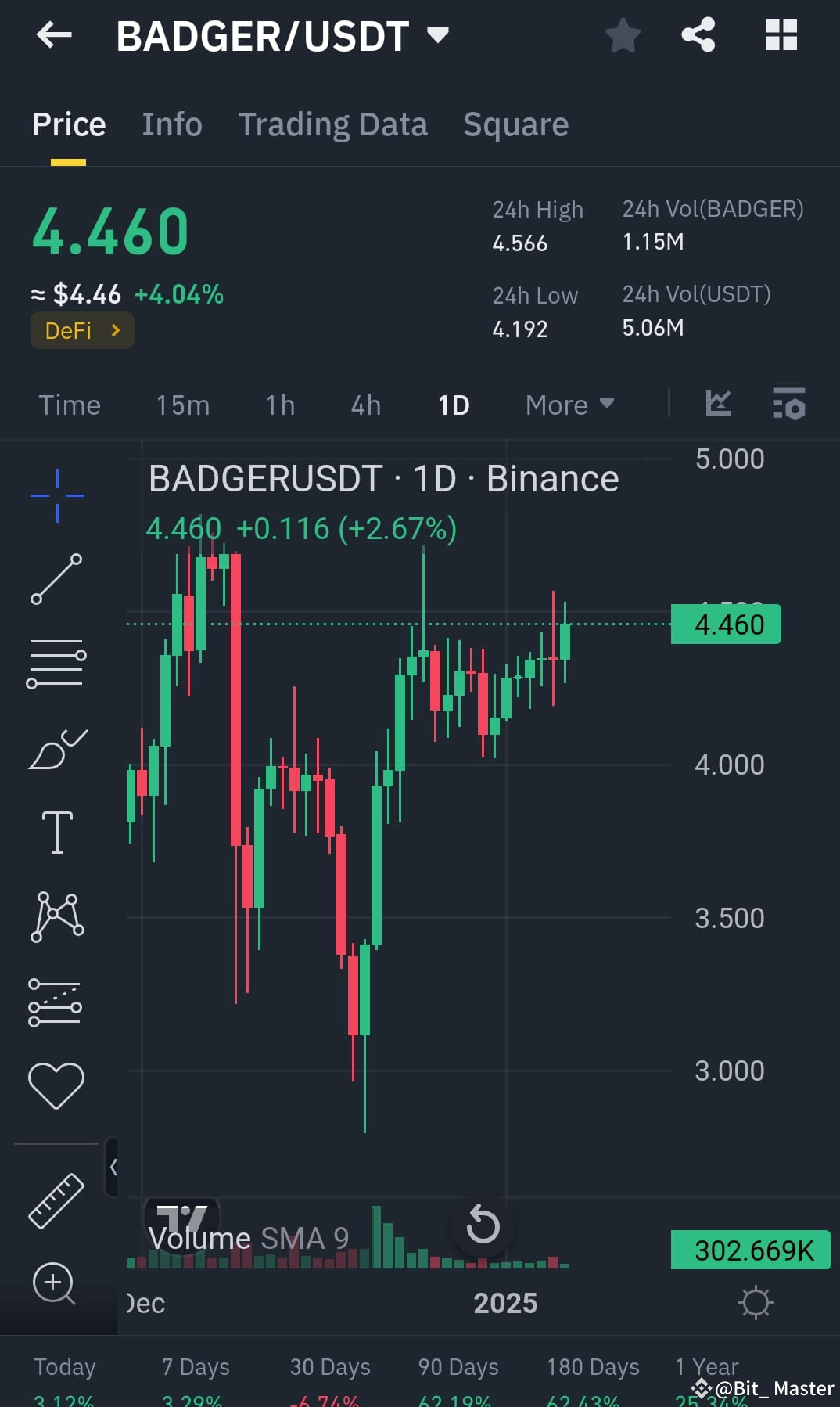The height and width of the screenshot is (1407, 840).
Task: Open the Info tab
Action: [x=171, y=124]
